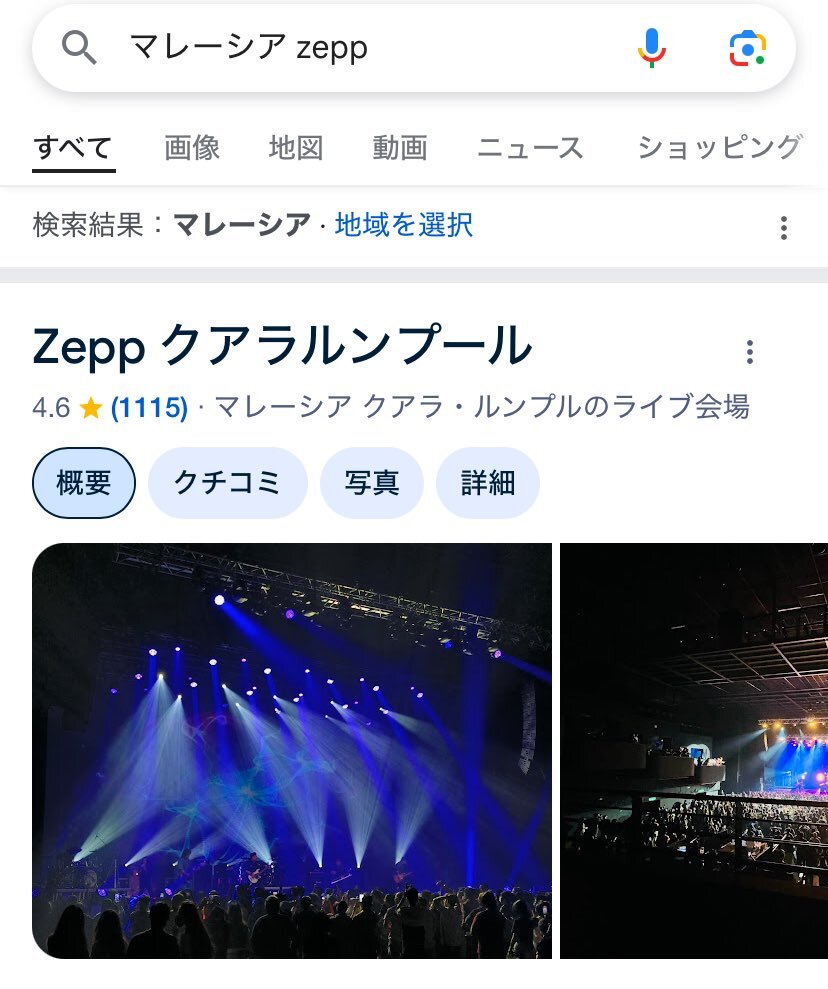
Task: Start voice search with the microphone
Action: tap(651, 47)
